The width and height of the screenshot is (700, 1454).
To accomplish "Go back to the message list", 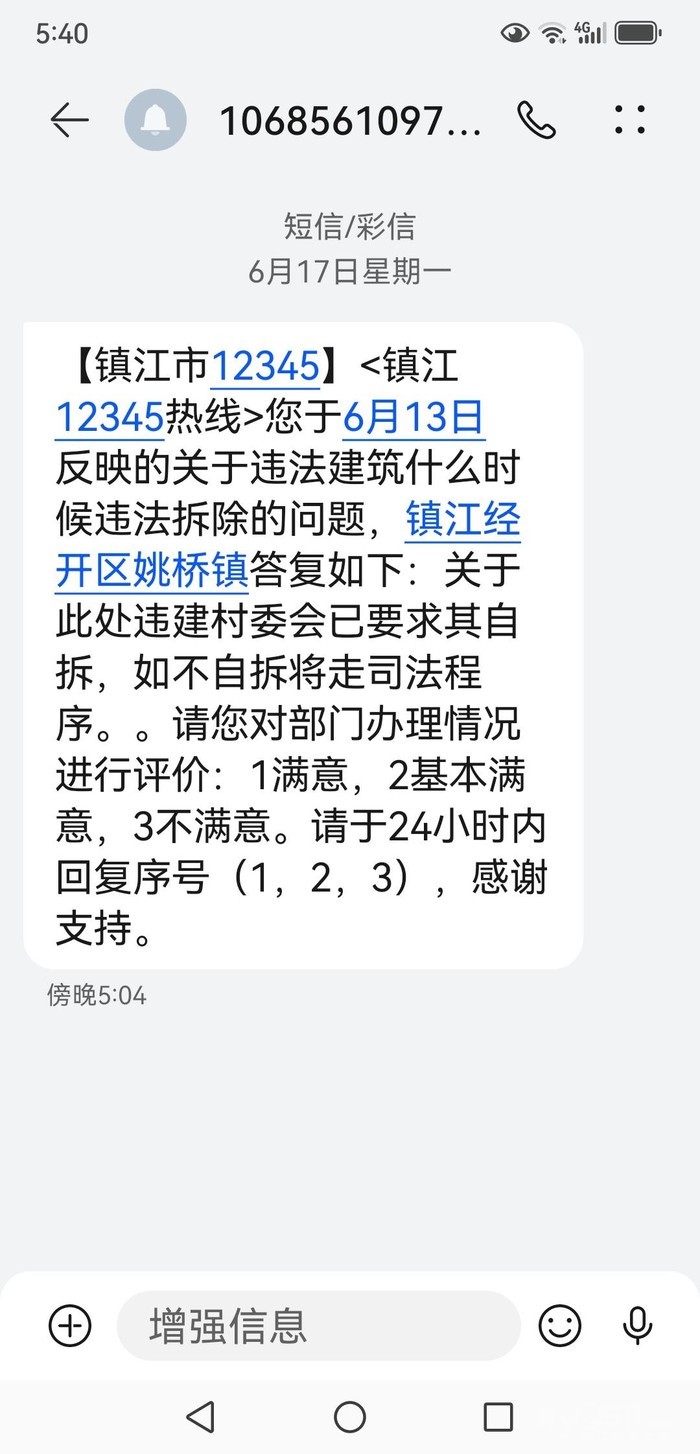I will pyautogui.click(x=69, y=121).
